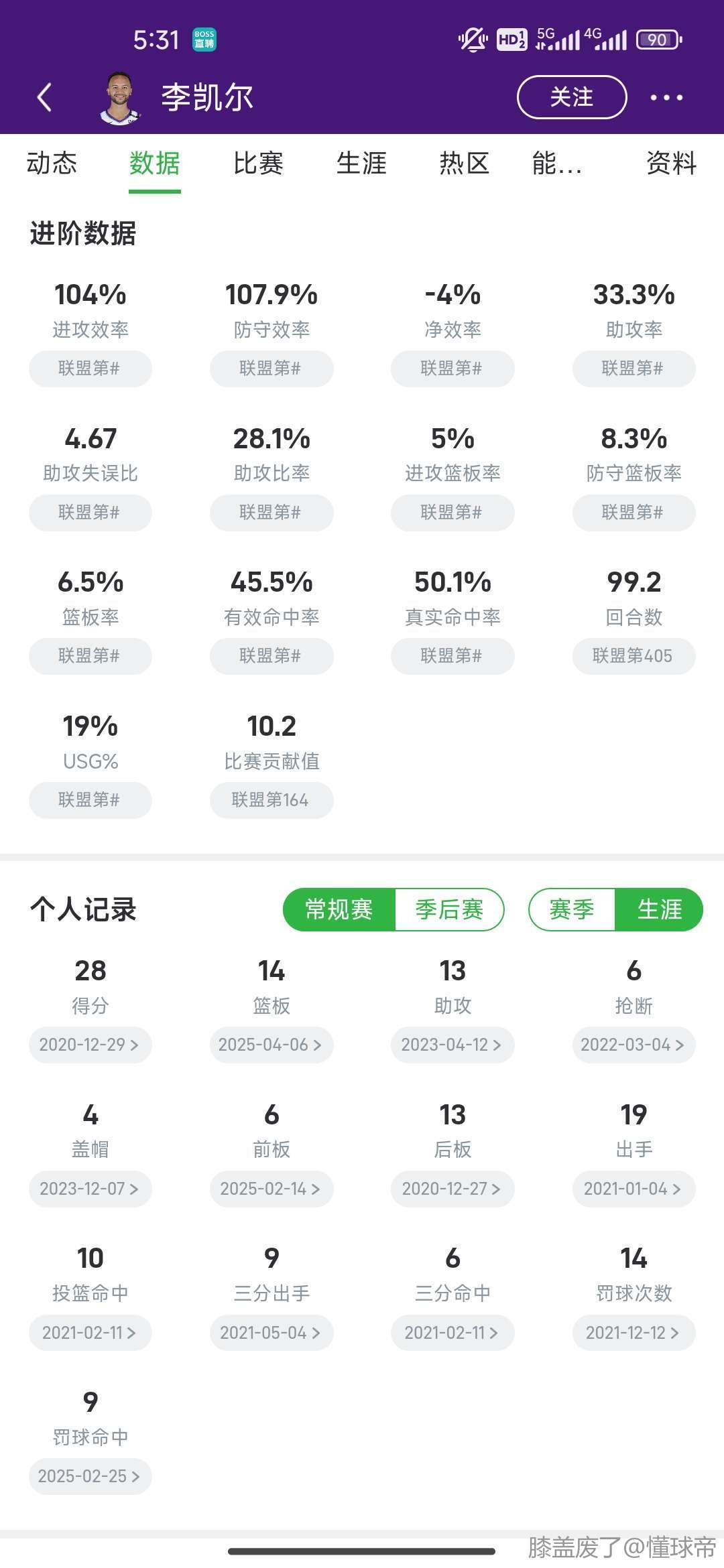Switch to the 资料 tab
Image resolution: width=724 pixels, height=1568 pixels.
[x=671, y=164]
